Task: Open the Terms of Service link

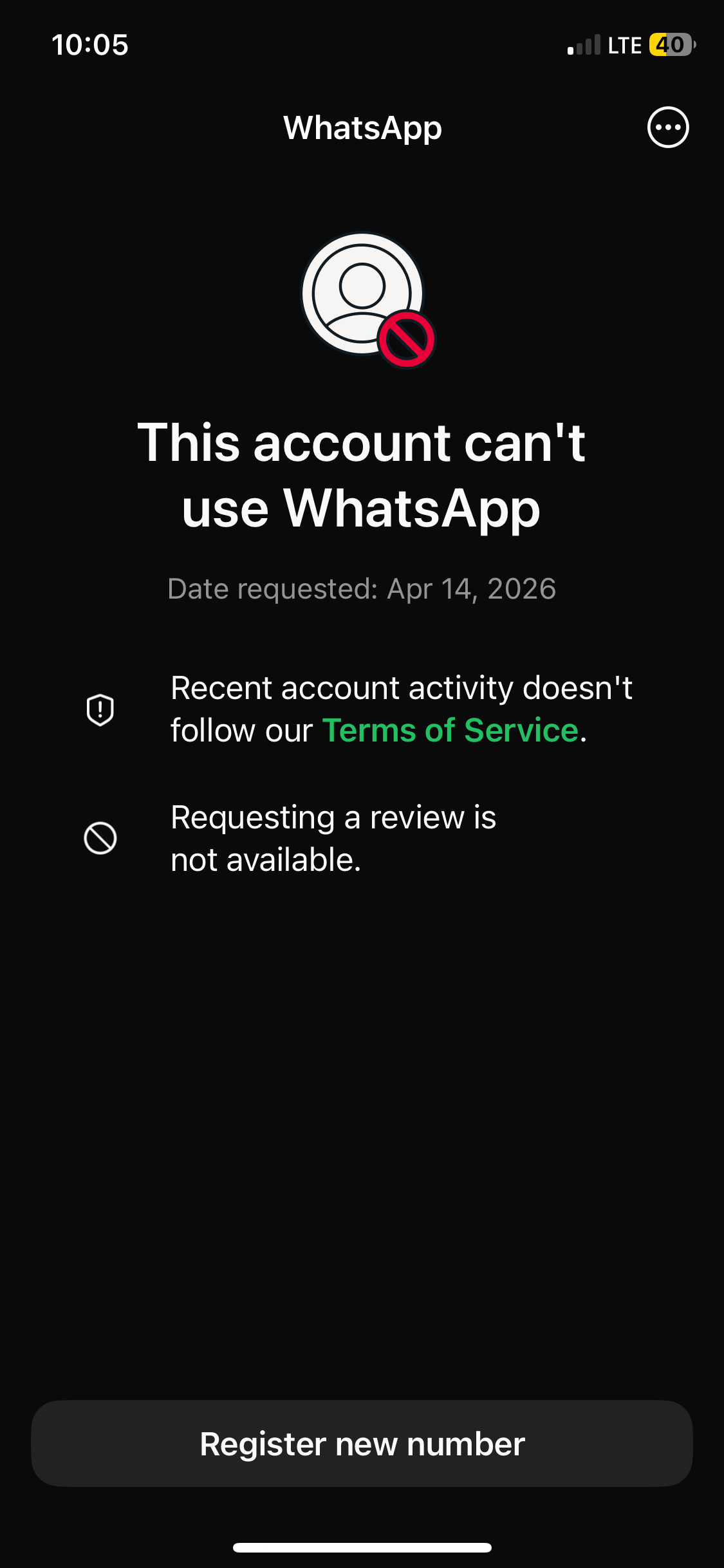Action: click(450, 731)
